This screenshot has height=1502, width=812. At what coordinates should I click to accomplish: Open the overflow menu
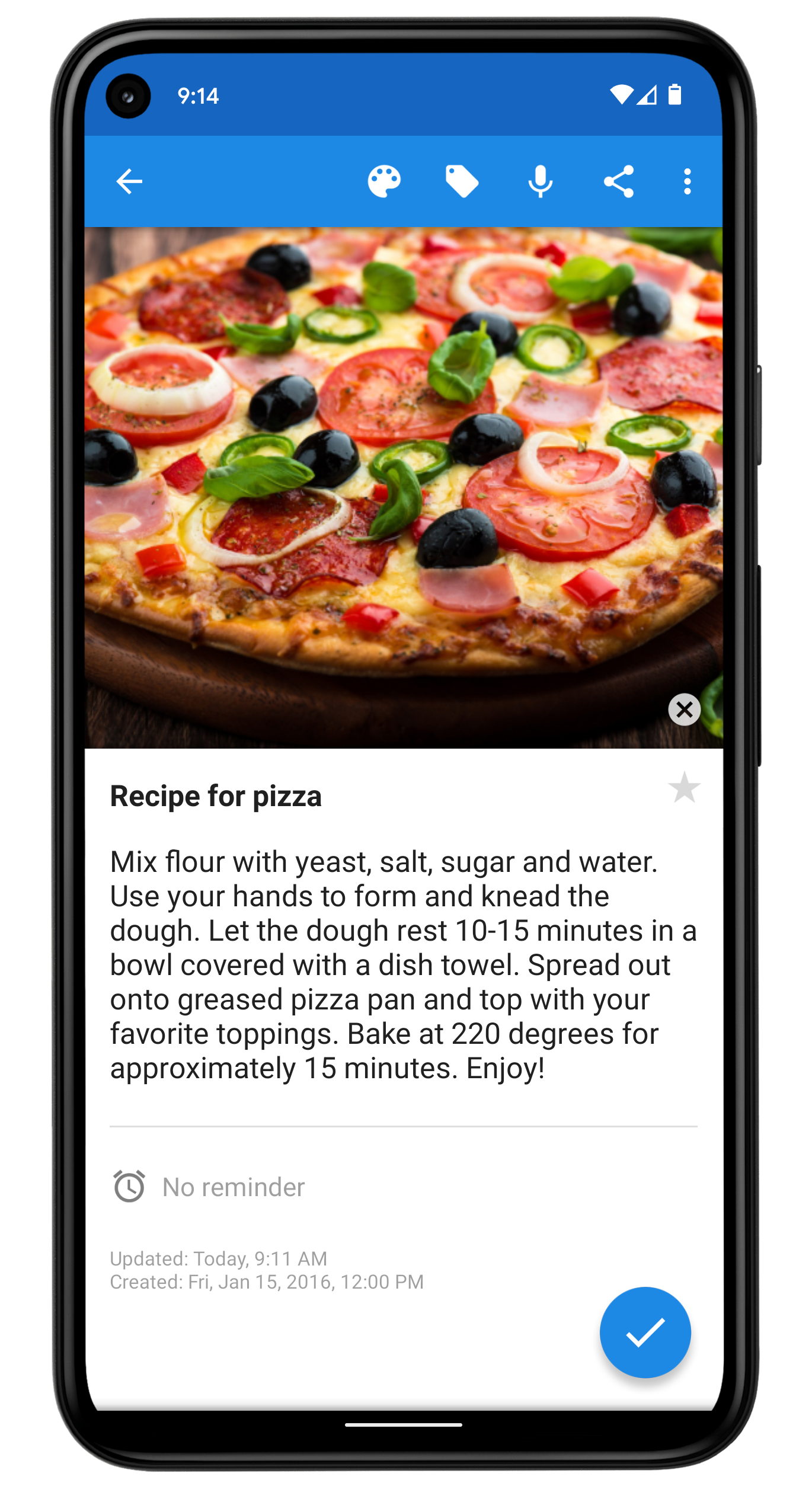[687, 181]
